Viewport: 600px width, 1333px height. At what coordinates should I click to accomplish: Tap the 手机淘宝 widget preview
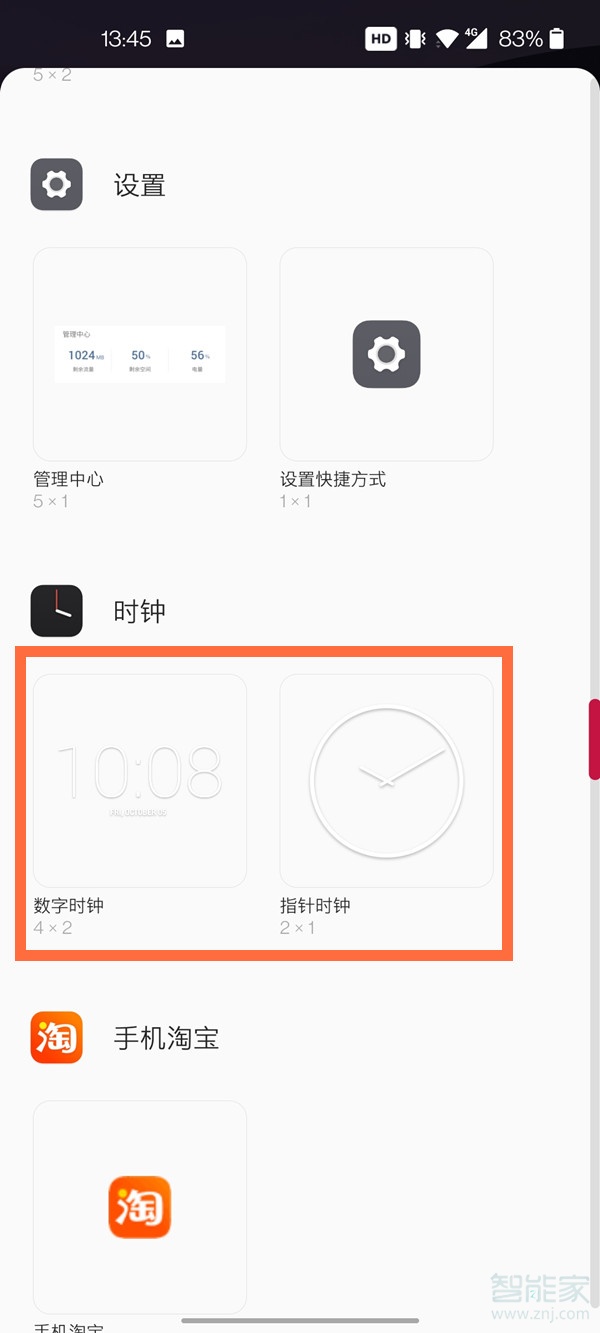click(140, 1206)
